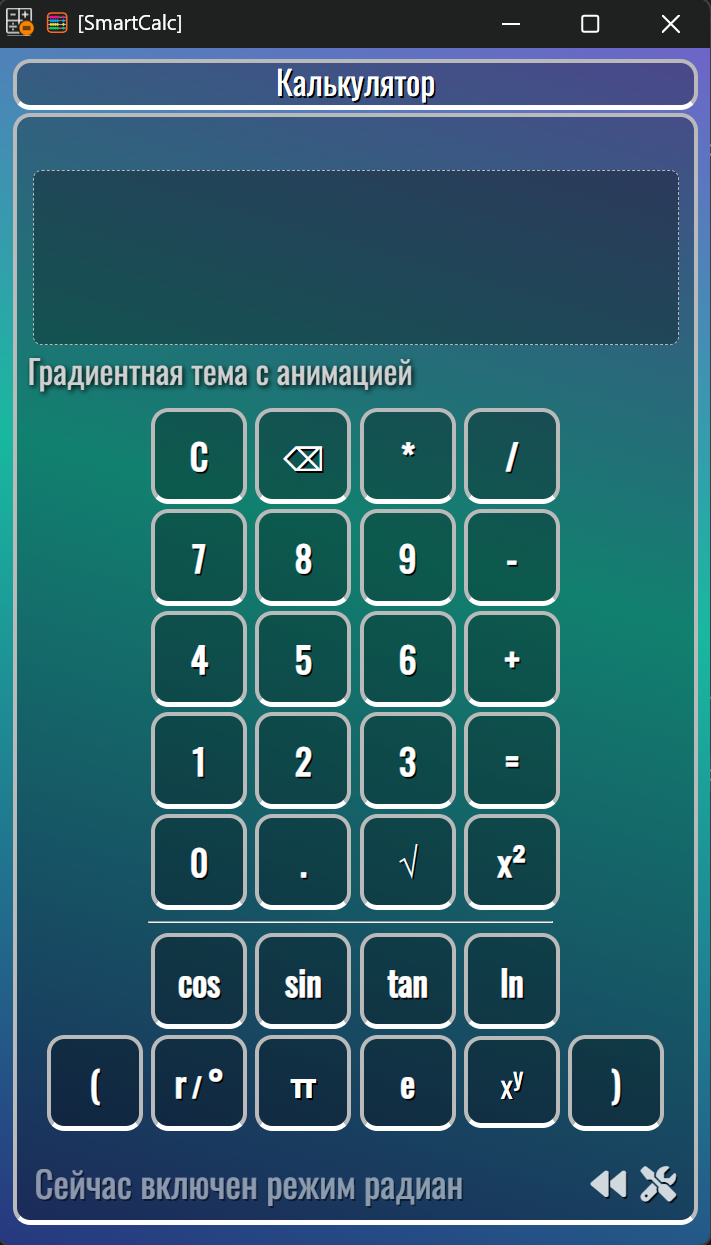Screen dimensions: 711x1245
Task: Tap the rewind double-arrow icon
Action: [x=608, y=1184]
